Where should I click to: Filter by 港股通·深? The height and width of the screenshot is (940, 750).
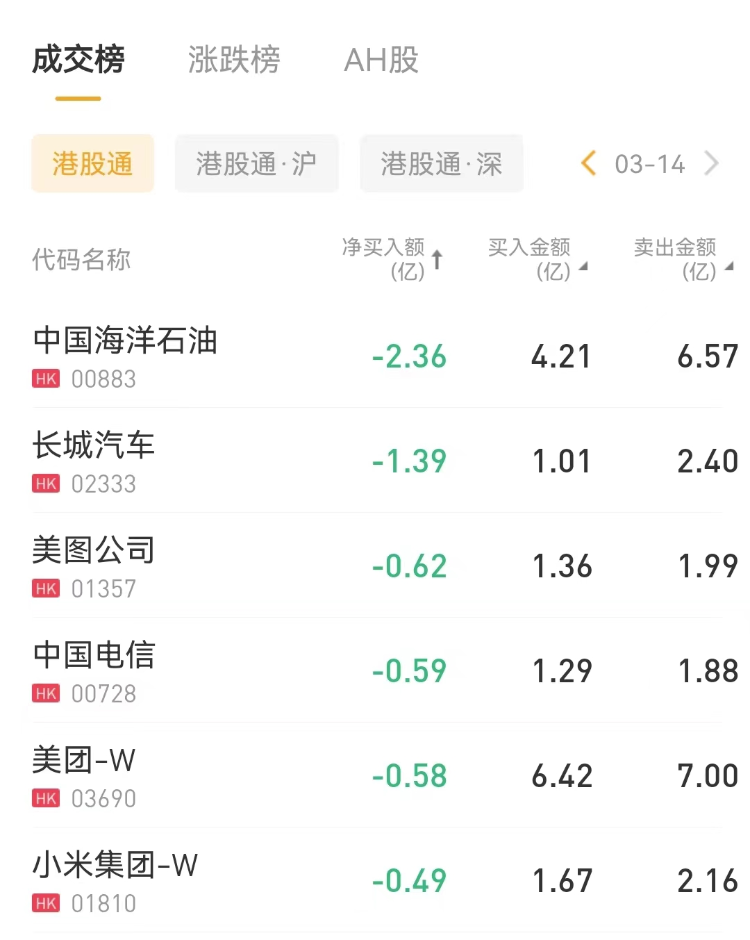point(441,164)
